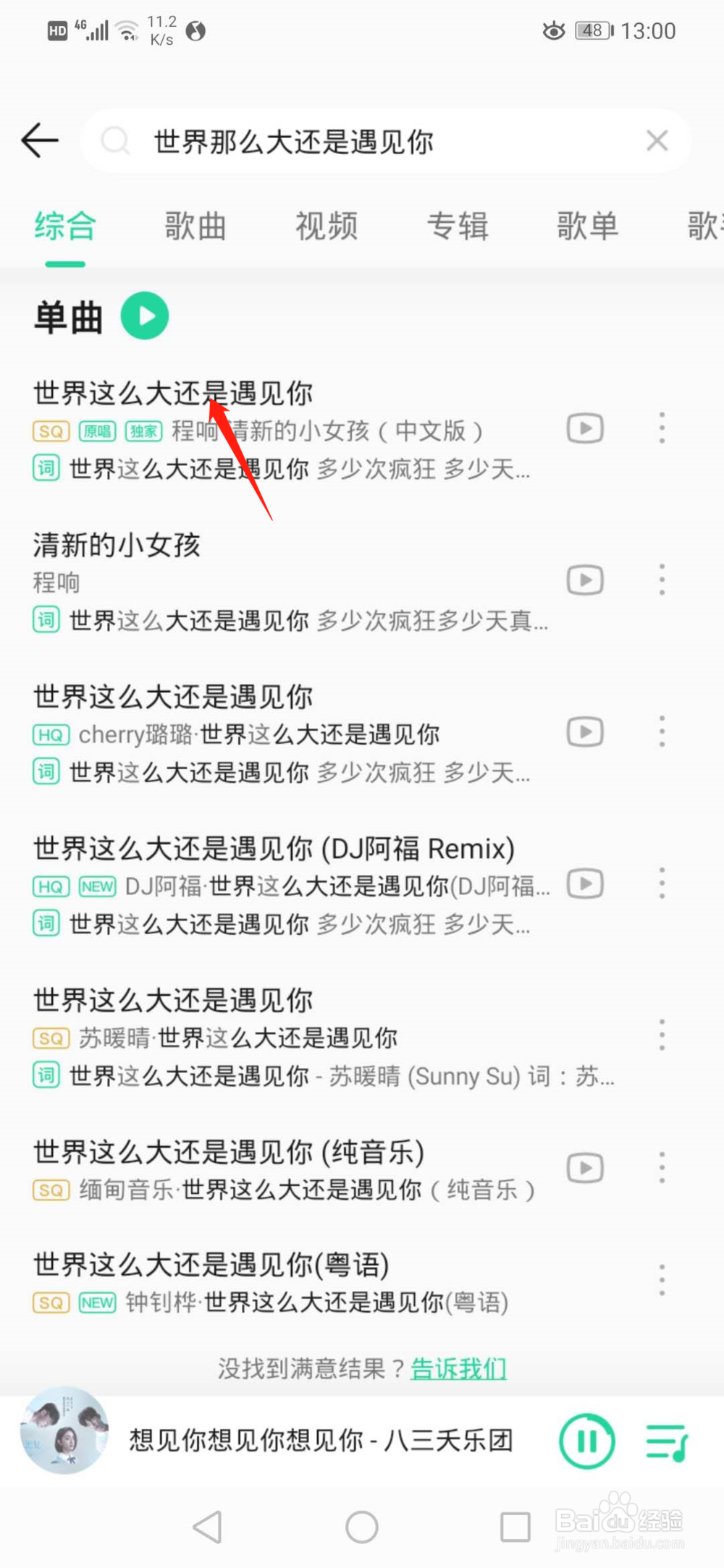Switch to the 歌曲 tab

(x=195, y=226)
